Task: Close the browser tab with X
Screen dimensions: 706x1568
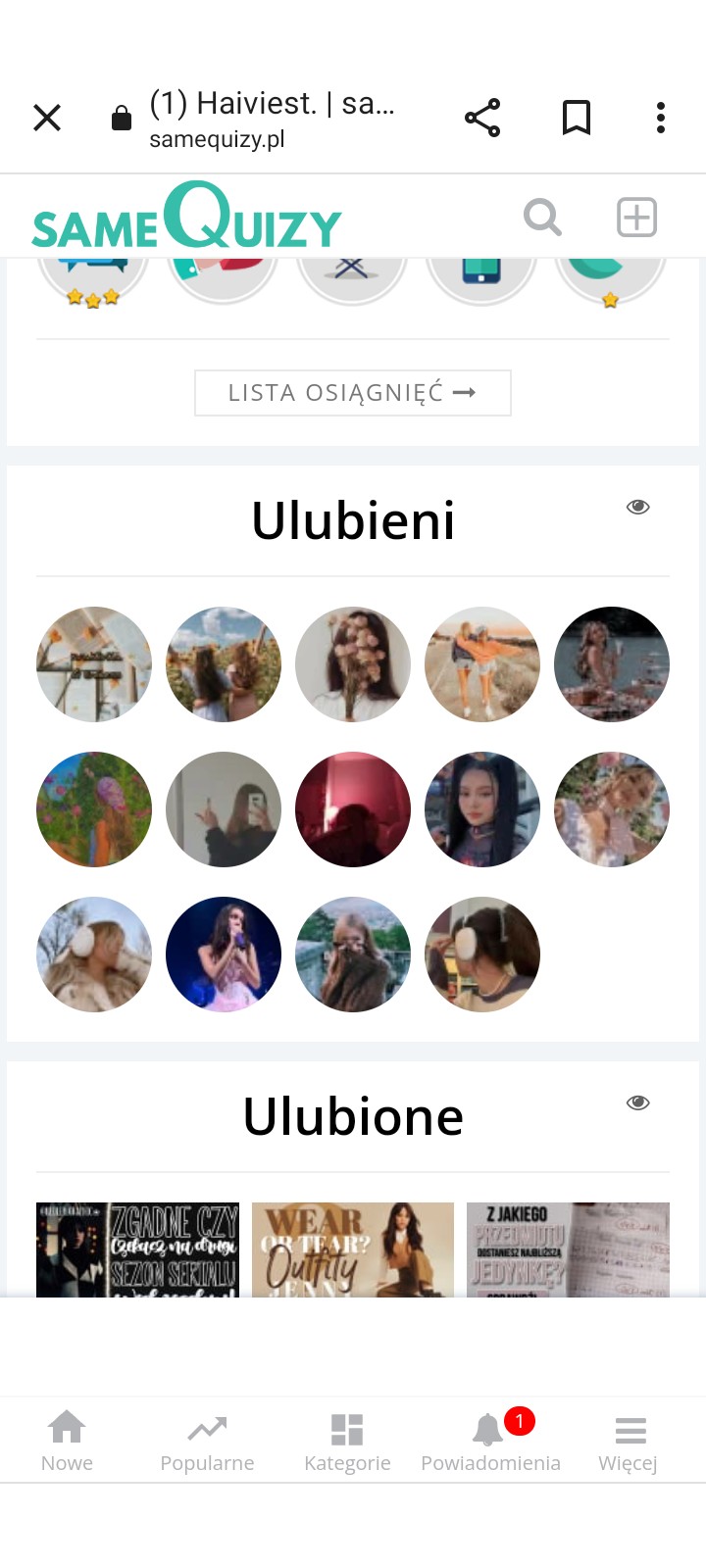Action: tap(47, 119)
